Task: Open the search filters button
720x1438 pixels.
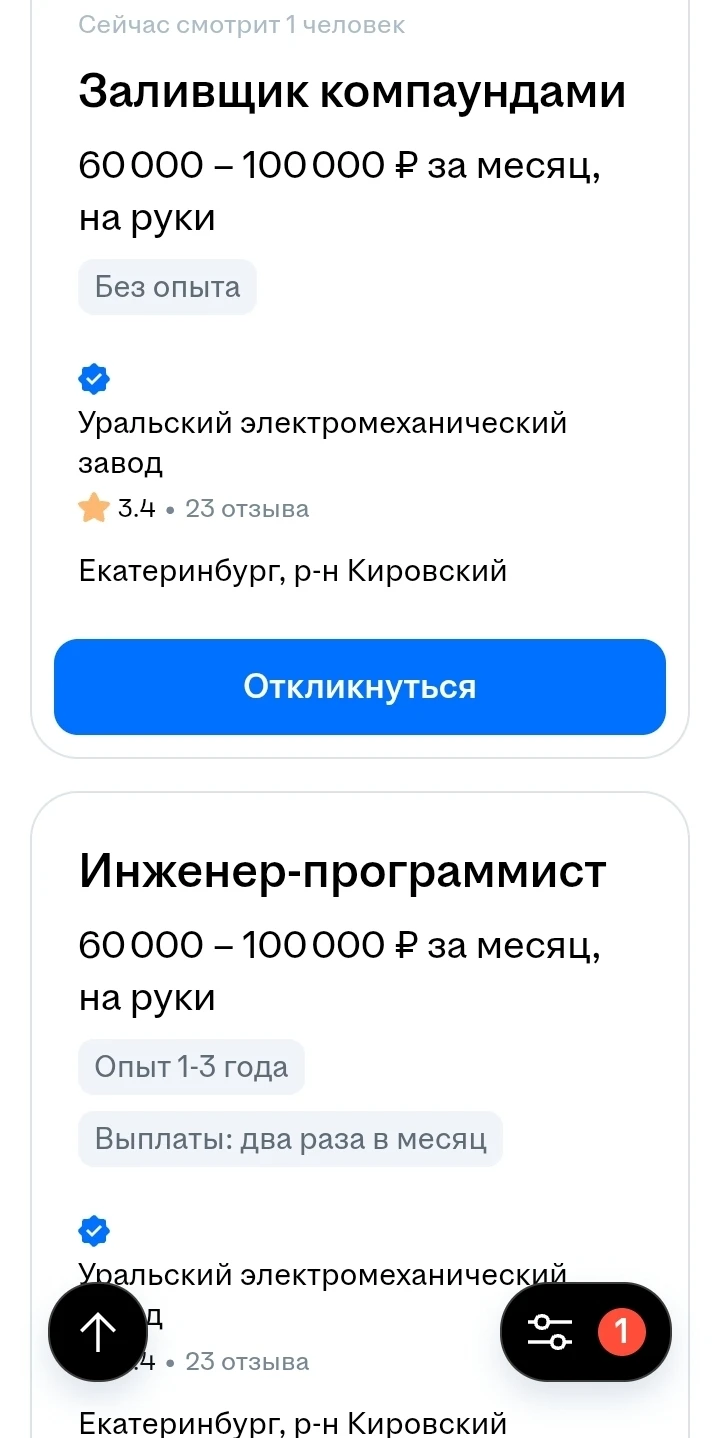Action: 585,1332
